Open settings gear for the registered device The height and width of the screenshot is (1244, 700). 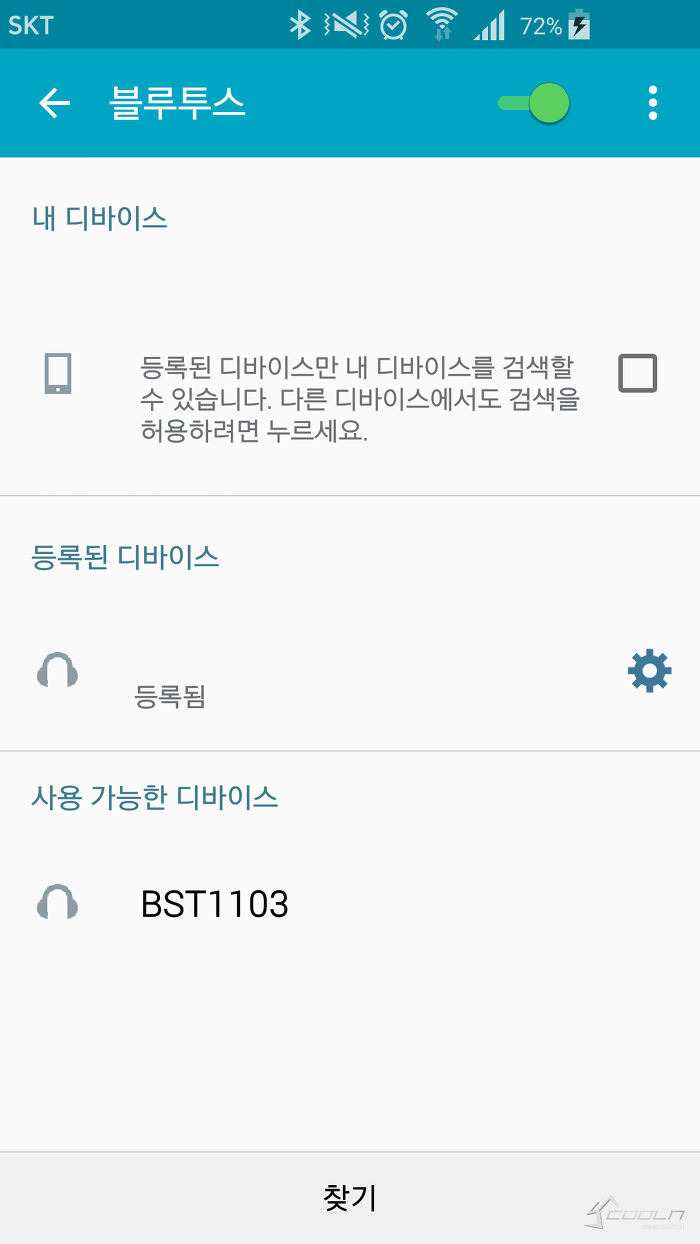pyautogui.click(x=649, y=670)
